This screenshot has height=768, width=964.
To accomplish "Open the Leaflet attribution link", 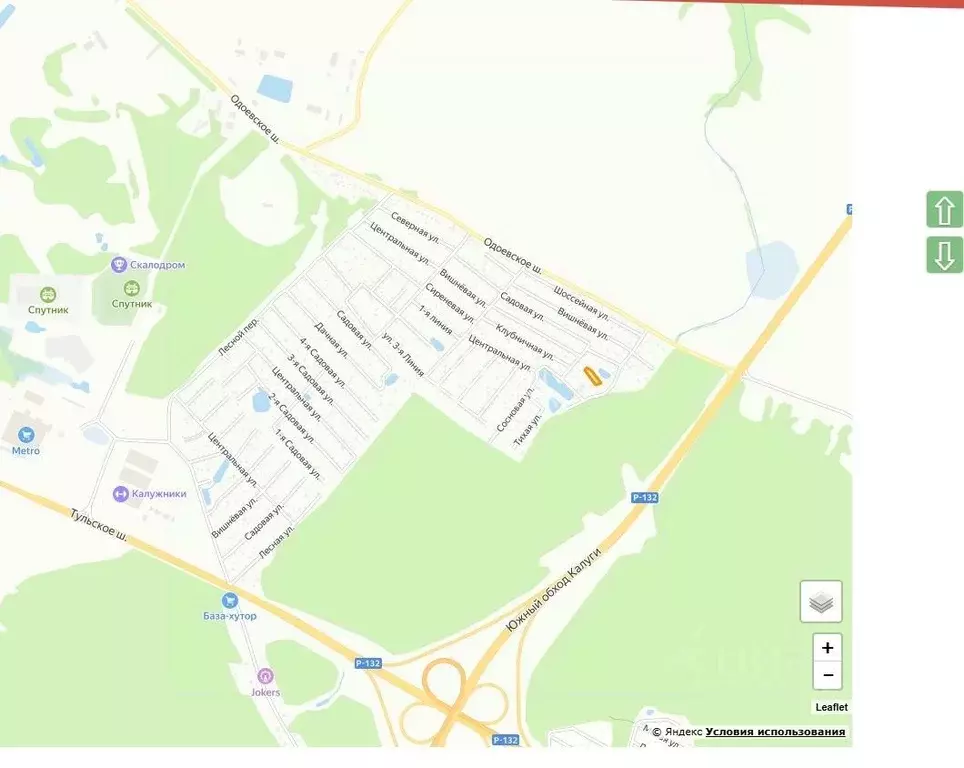I will point(831,707).
